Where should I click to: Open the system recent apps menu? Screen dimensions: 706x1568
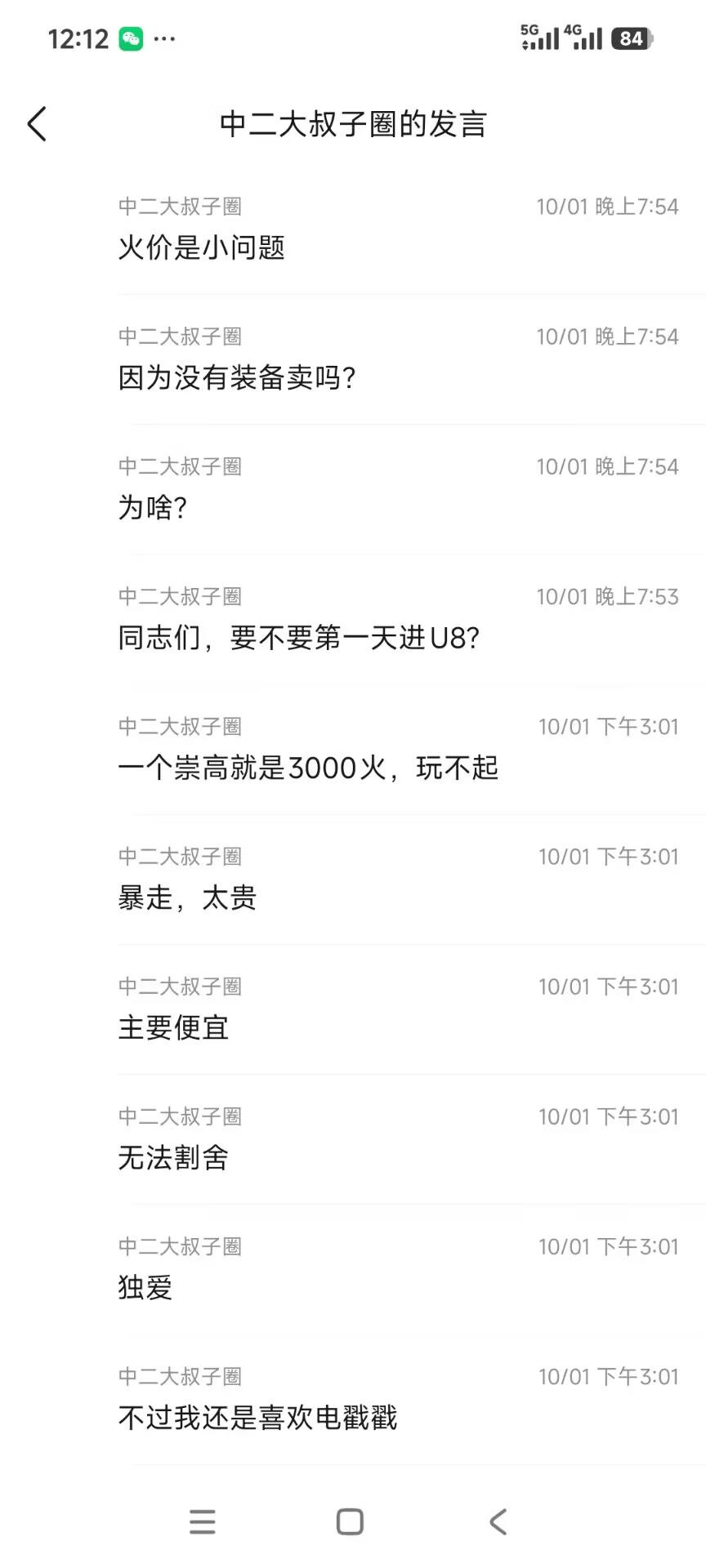click(x=203, y=1521)
